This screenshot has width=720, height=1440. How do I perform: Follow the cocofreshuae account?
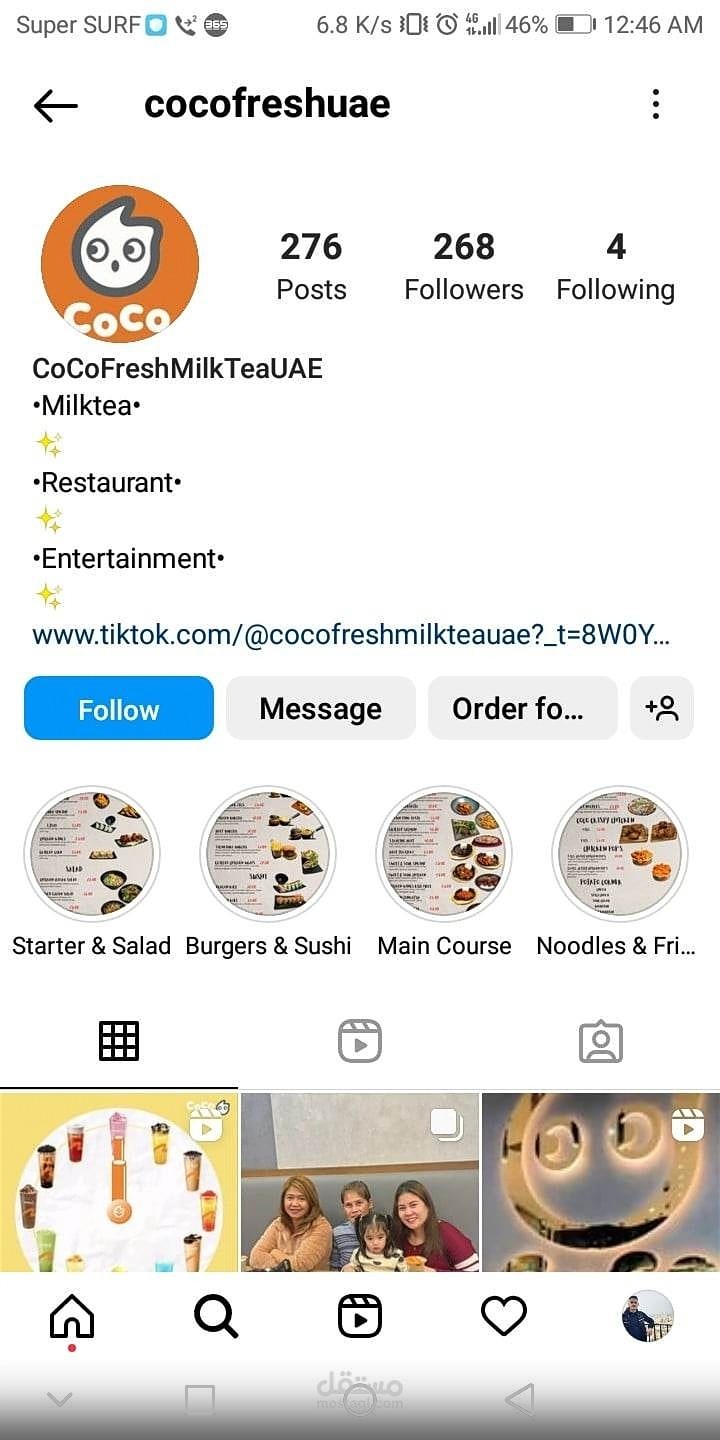coord(119,709)
